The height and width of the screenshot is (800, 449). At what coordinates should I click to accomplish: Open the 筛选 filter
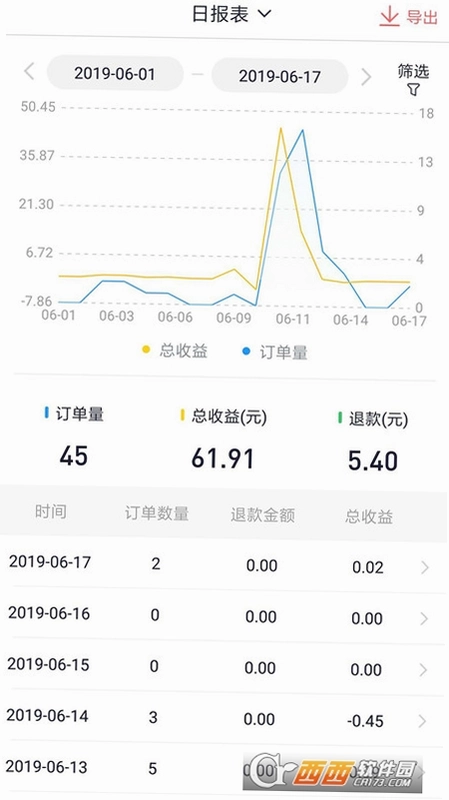(413, 80)
